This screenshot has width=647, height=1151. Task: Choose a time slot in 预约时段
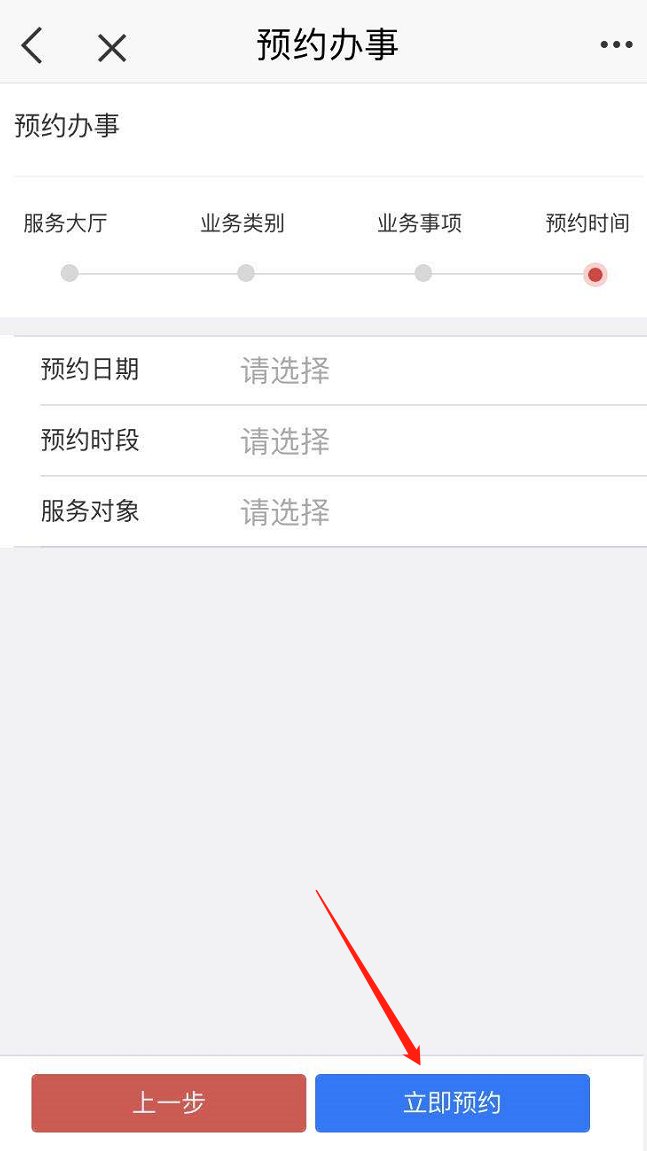coord(285,441)
